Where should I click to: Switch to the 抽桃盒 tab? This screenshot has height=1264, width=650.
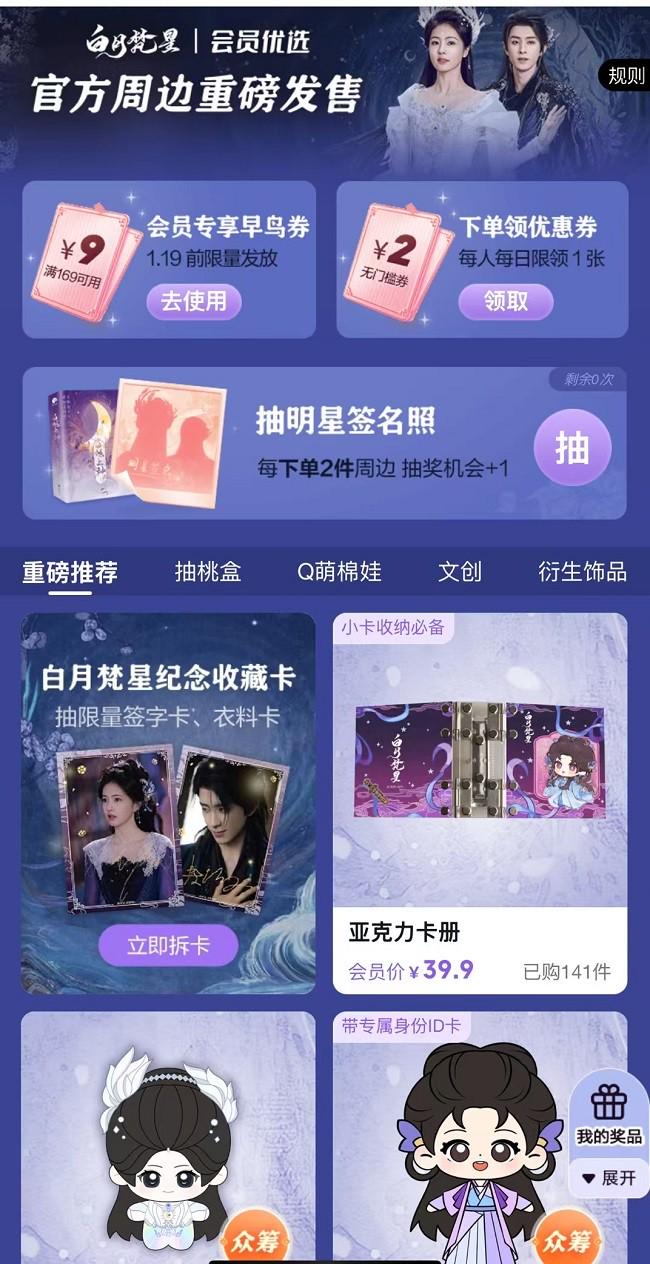[208, 572]
